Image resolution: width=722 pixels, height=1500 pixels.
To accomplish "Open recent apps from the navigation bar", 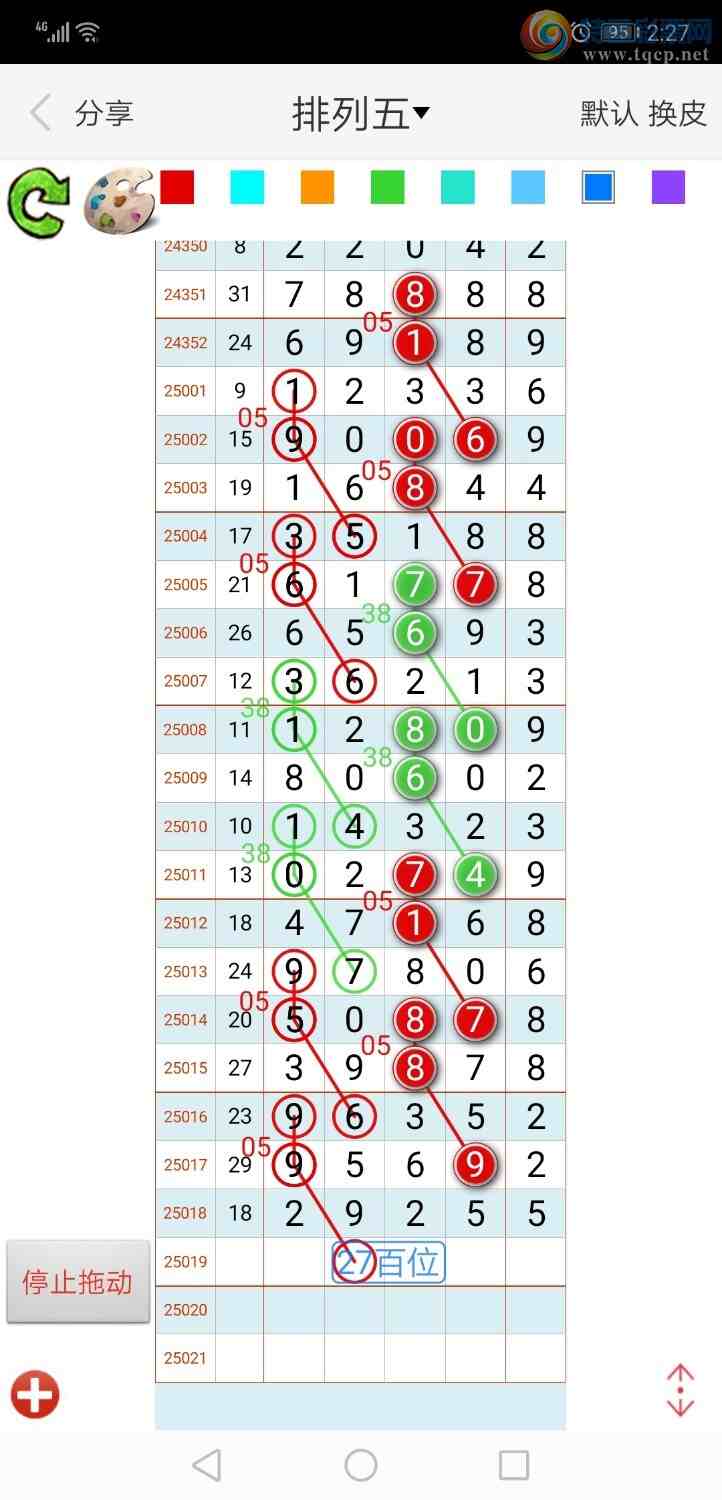I will [x=513, y=1465].
